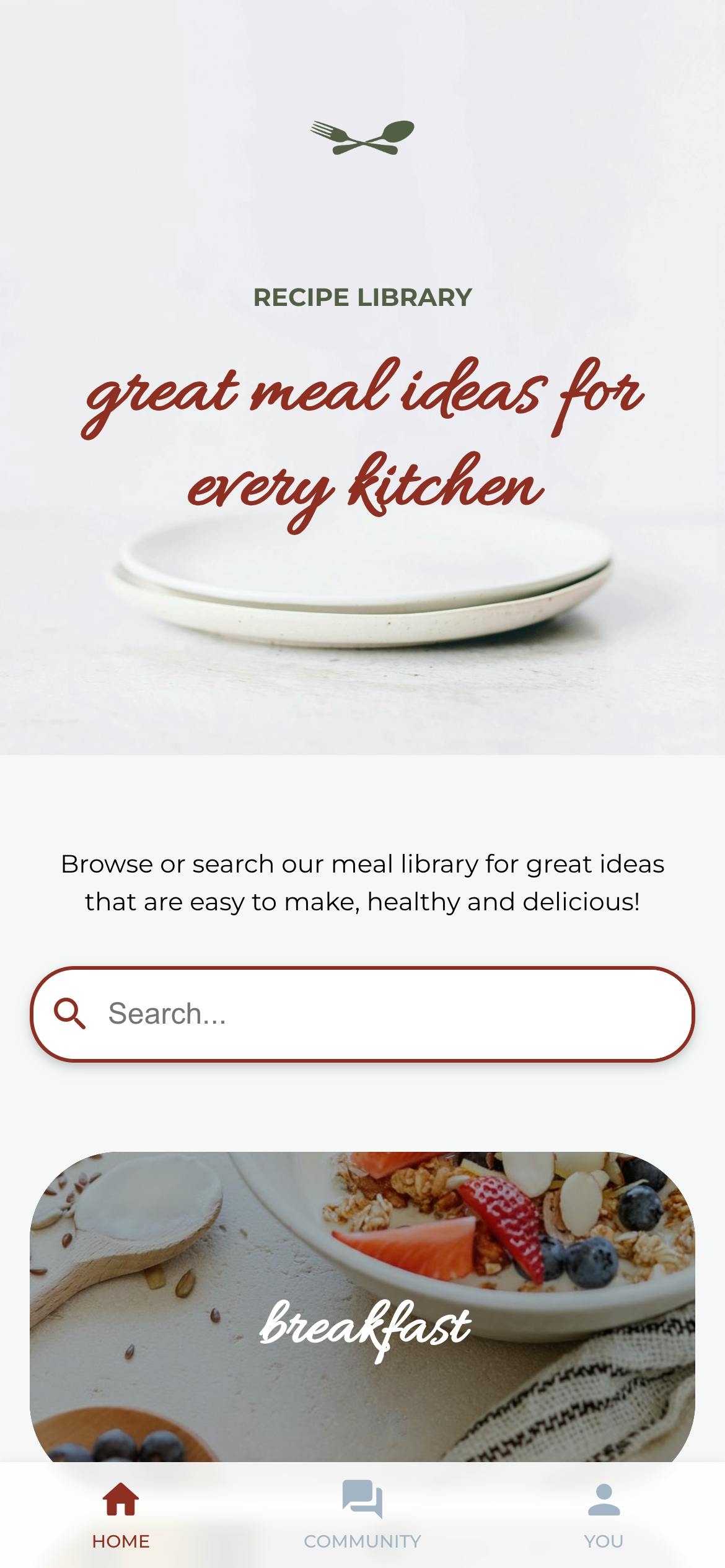Switch to the Community tab

click(362, 1515)
